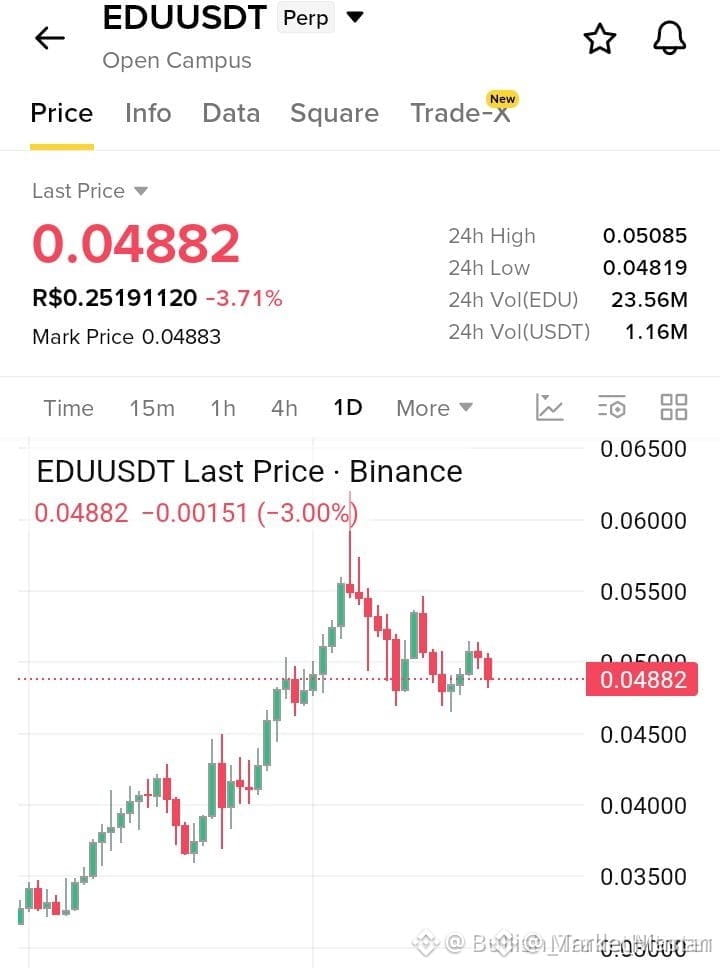This screenshot has width=720, height=968.
Task: Select the 15m interval
Action: point(152,408)
